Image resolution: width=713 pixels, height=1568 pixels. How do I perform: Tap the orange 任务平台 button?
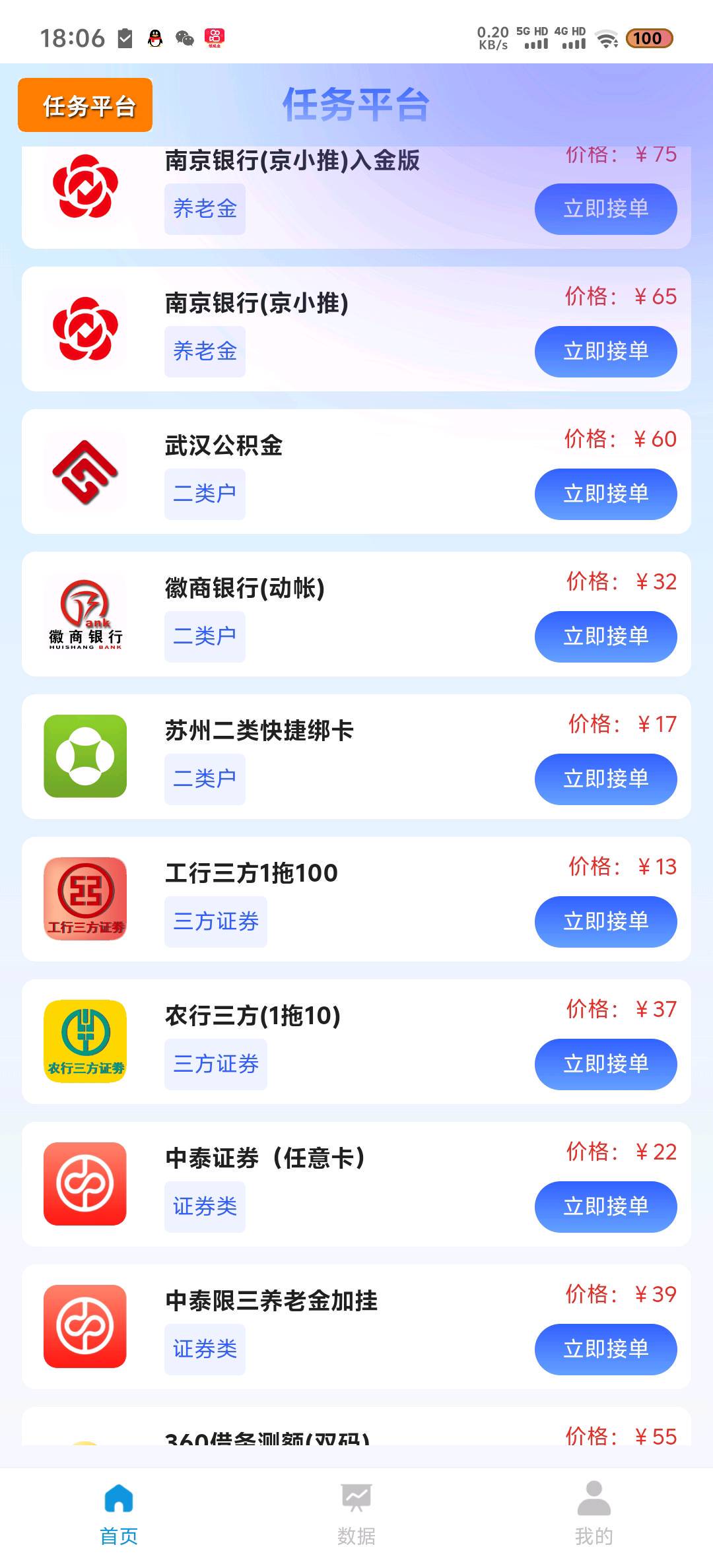point(85,106)
